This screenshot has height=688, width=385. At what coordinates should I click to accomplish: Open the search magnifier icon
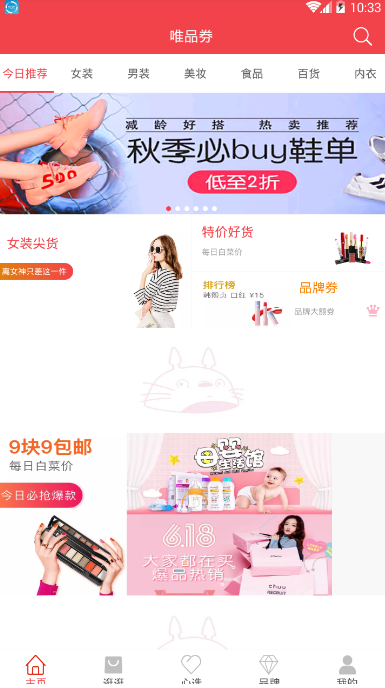tap(363, 36)
